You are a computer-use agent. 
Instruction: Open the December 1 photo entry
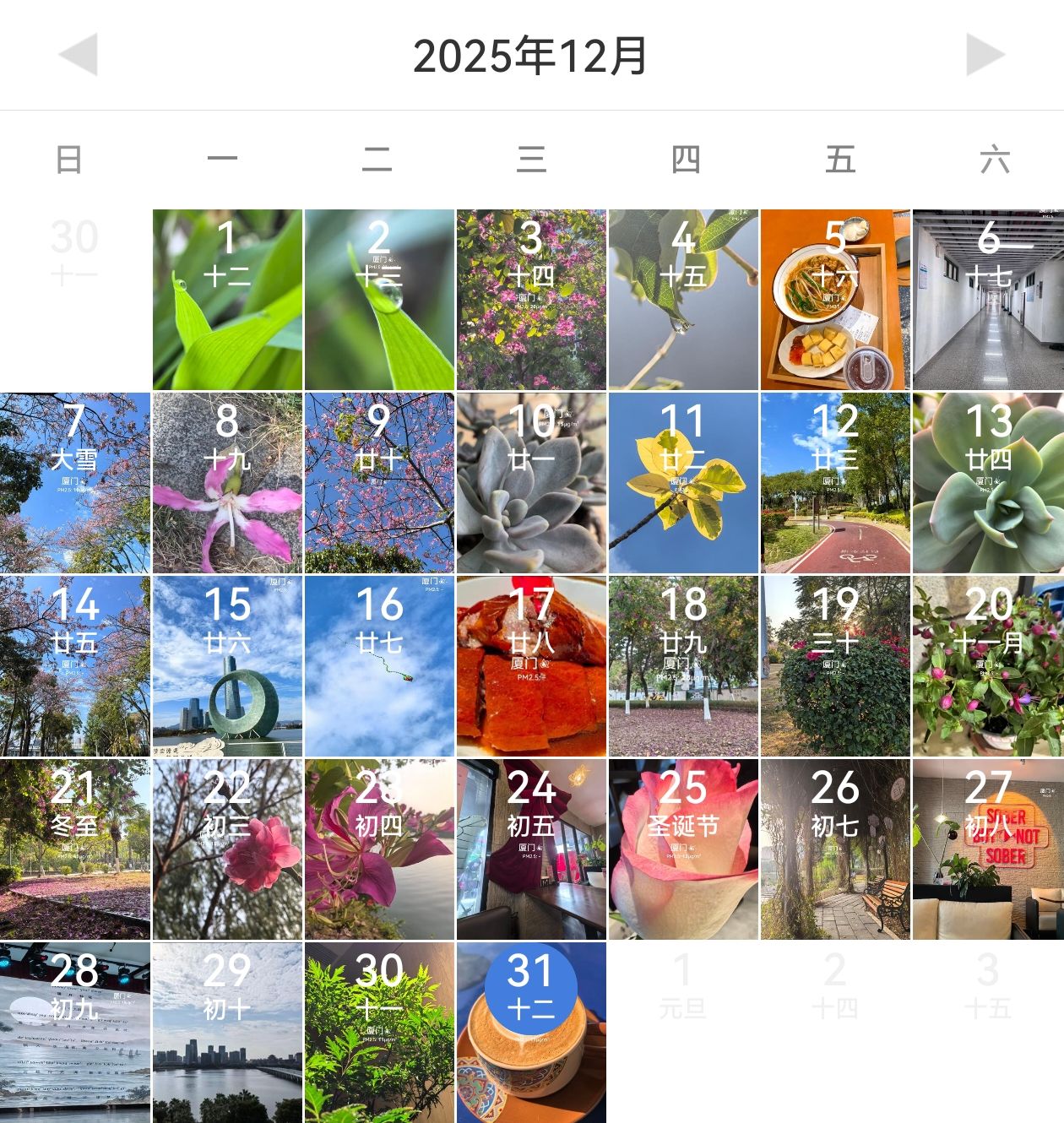(227, 300)
